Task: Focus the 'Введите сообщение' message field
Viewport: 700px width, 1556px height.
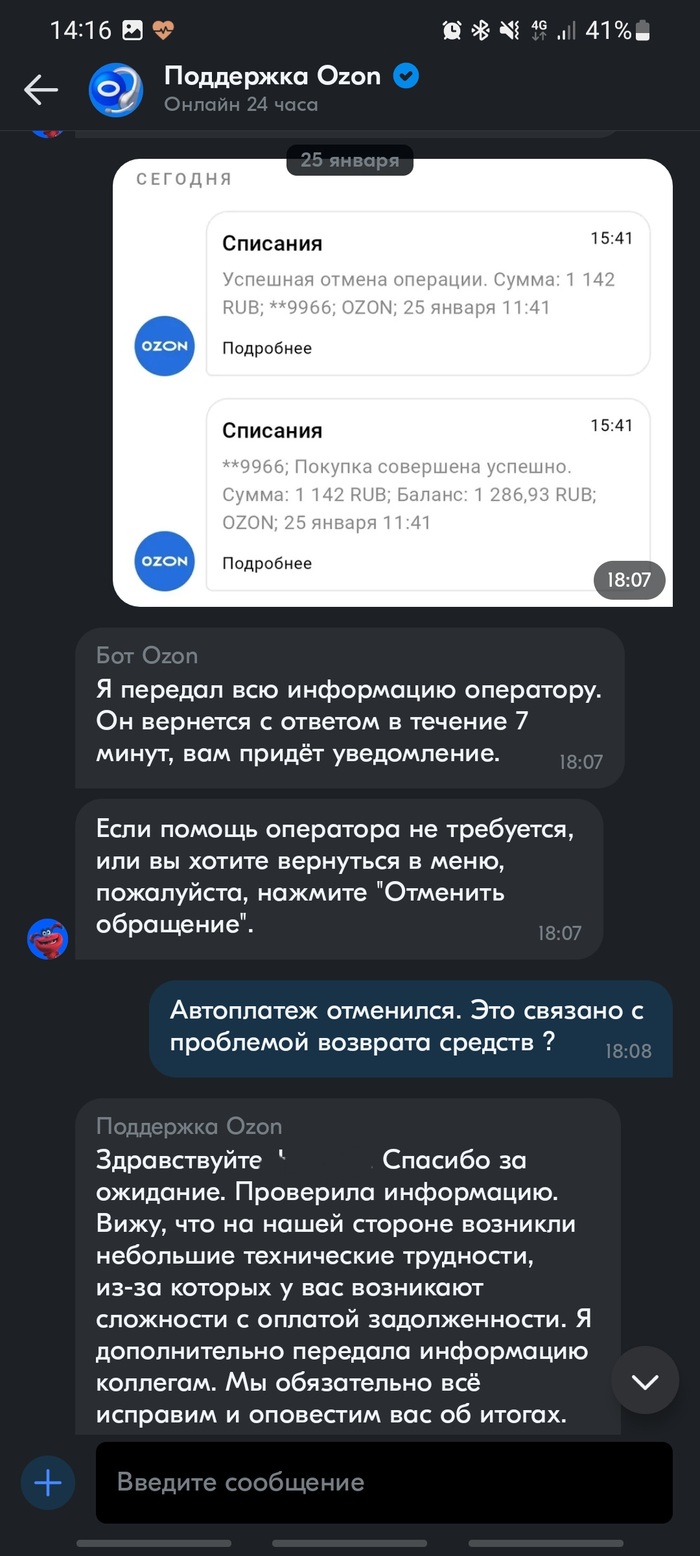Action: click(x=383, y=1482)
